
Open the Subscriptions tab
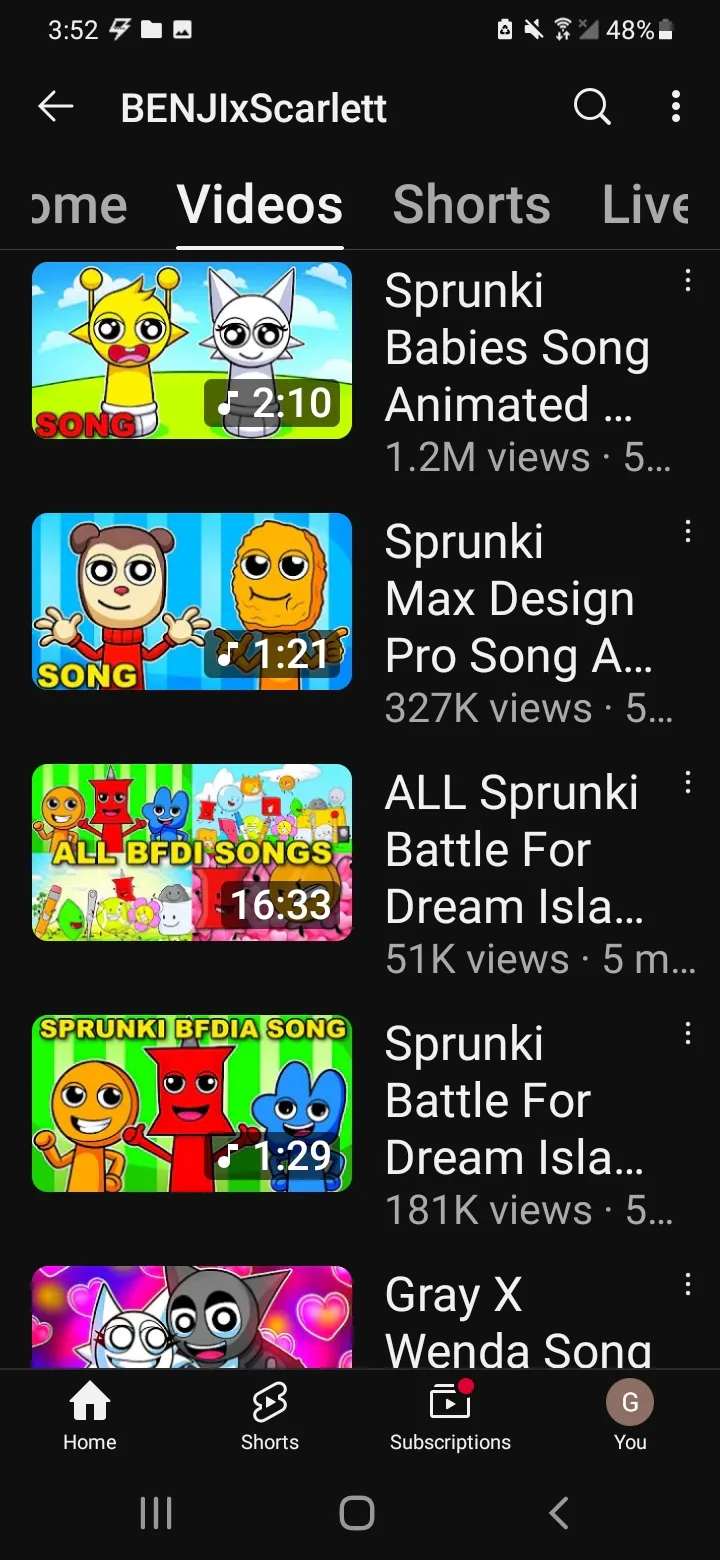click(450, 1415)
